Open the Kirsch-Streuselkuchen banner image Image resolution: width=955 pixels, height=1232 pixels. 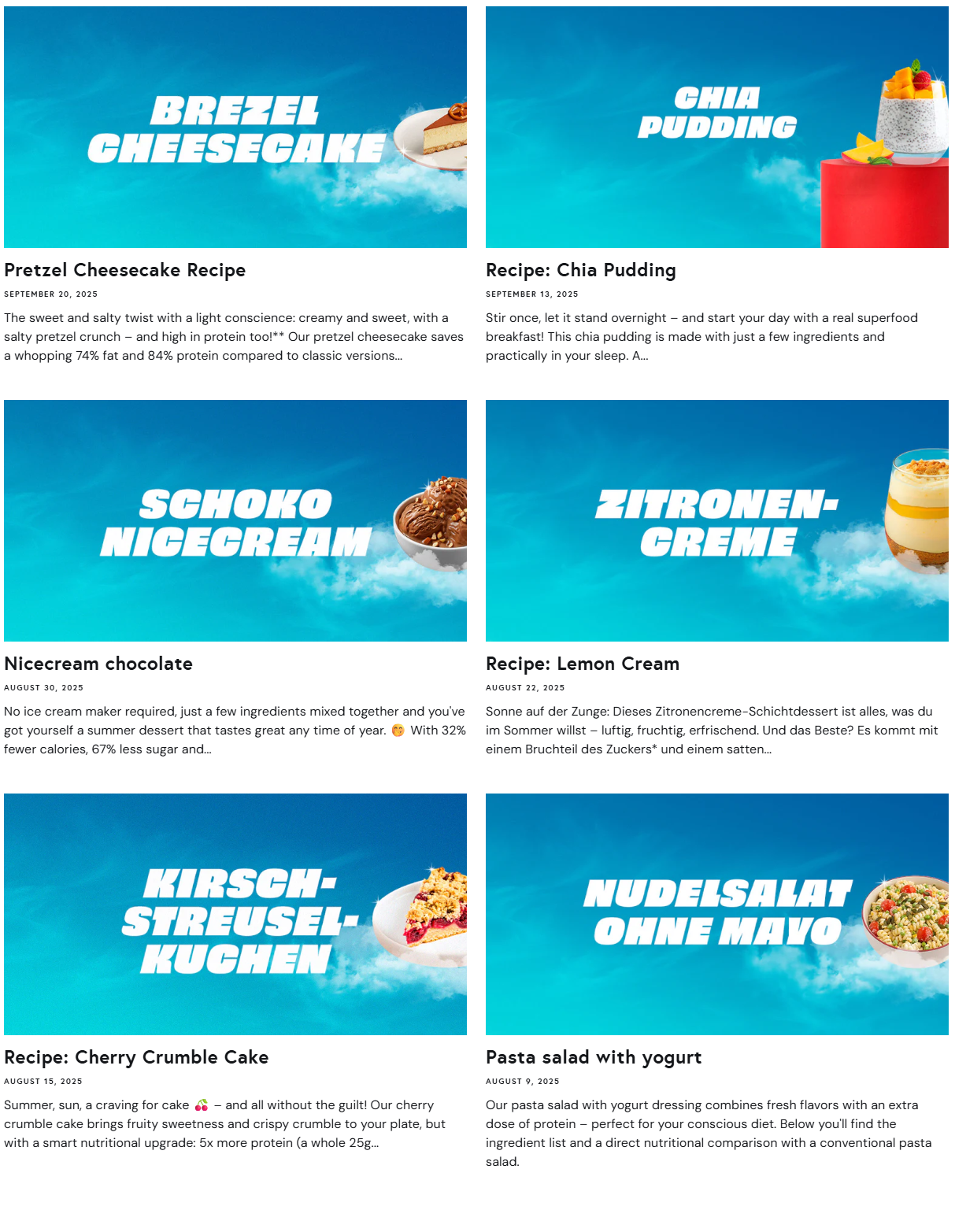(x=235, y=915)
